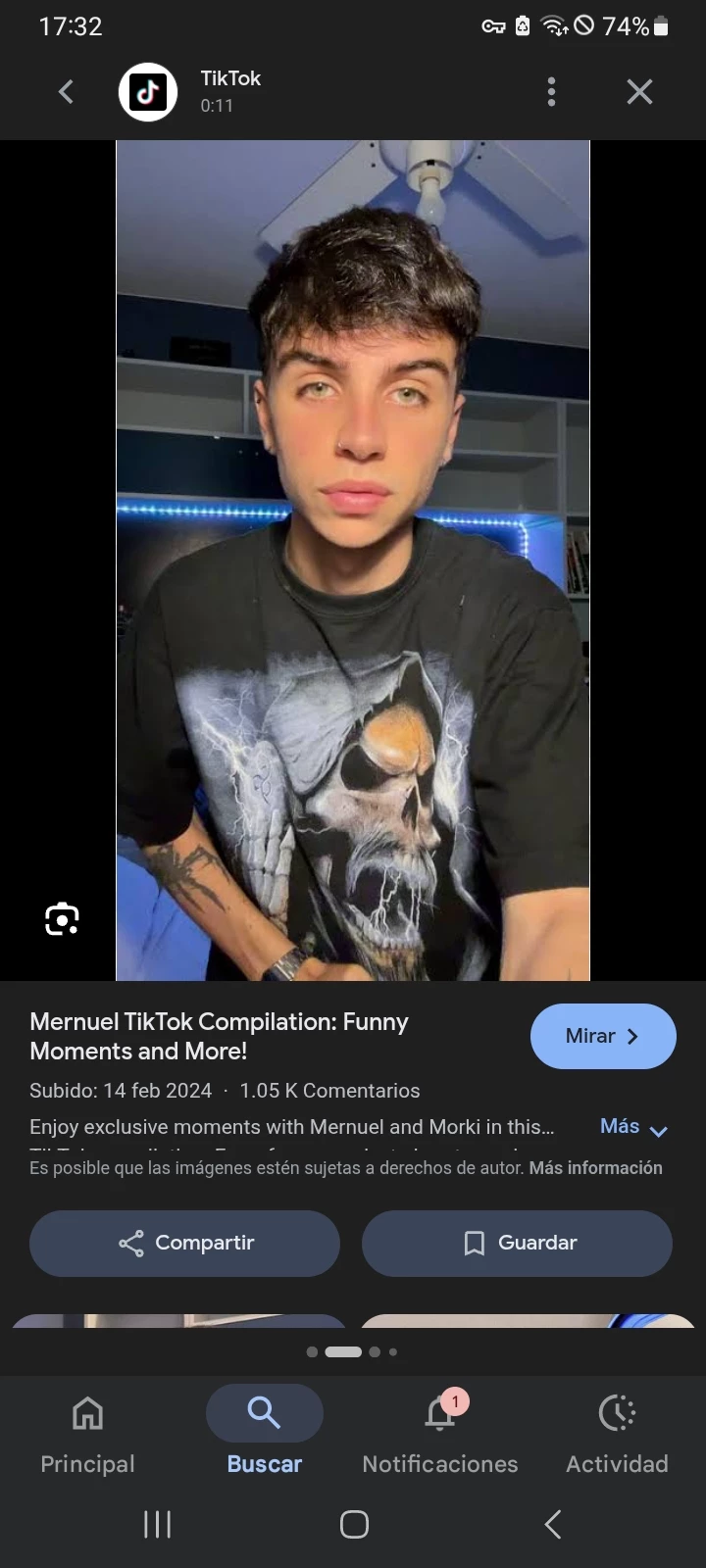Open the three-dot overflow menu
Viewport: 706px width, 1568px height.
pos(551,92)
